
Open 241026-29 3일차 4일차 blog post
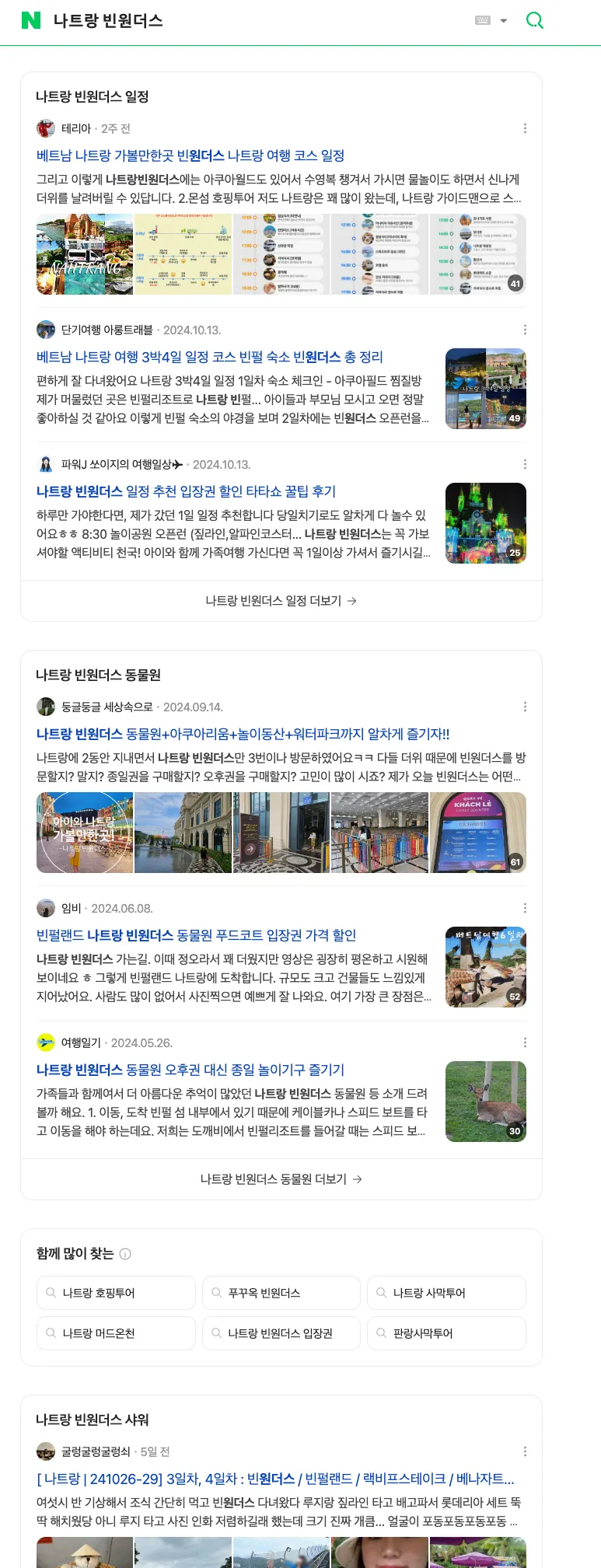(x=275, y=1479)
